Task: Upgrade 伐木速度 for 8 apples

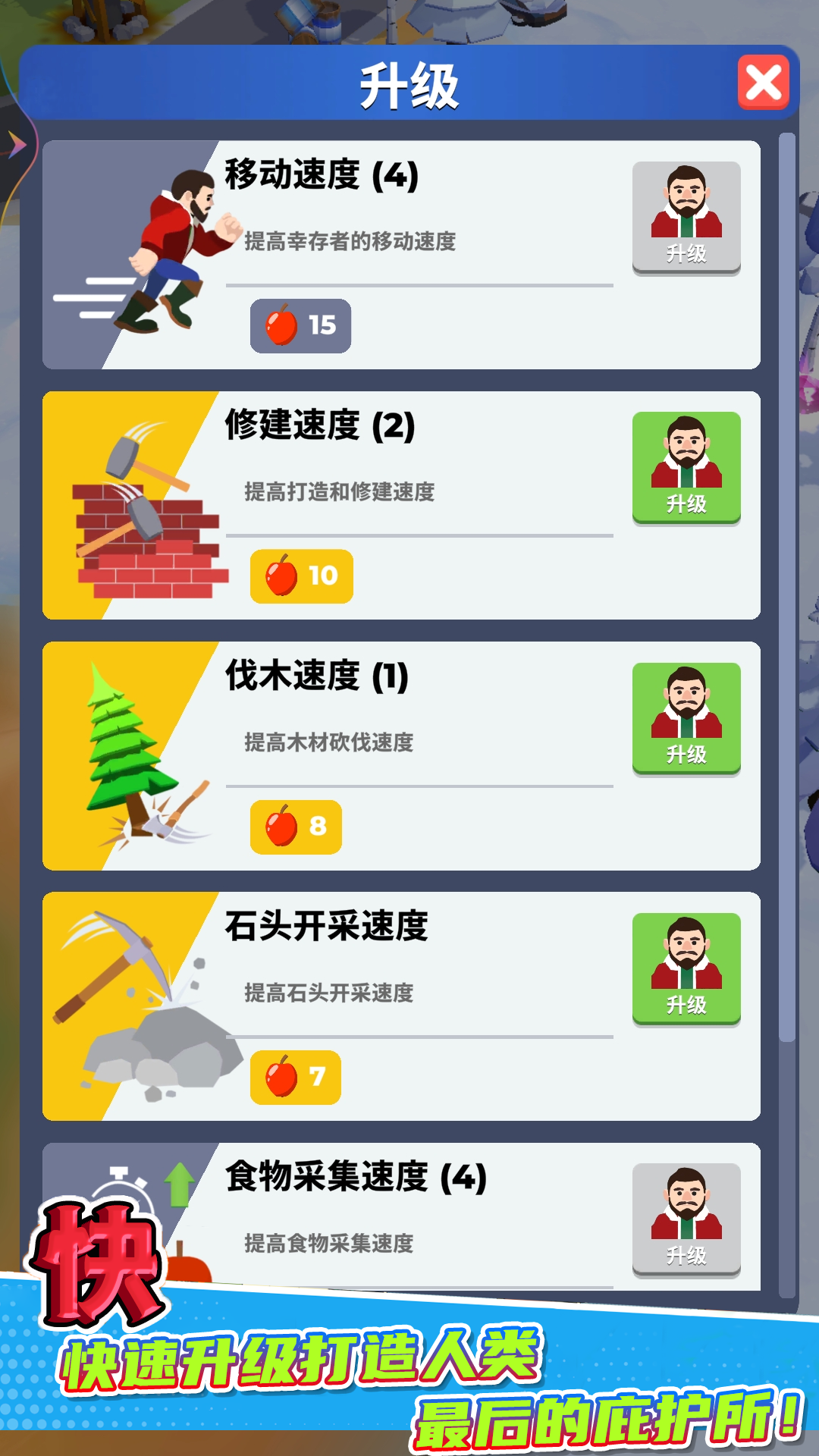Action: coord(686,718)
